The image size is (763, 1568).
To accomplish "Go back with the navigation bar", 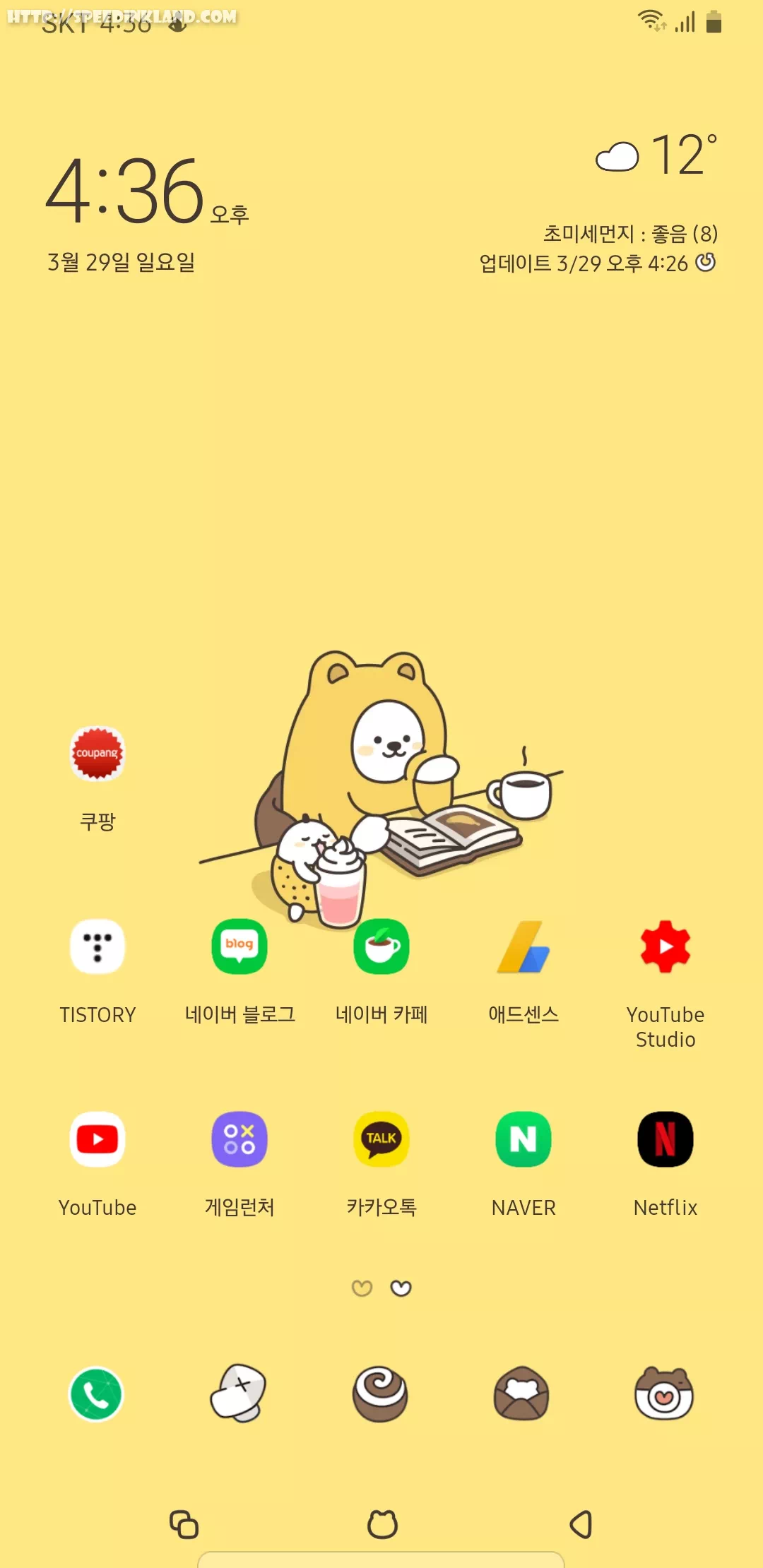I will [581, 1524].
